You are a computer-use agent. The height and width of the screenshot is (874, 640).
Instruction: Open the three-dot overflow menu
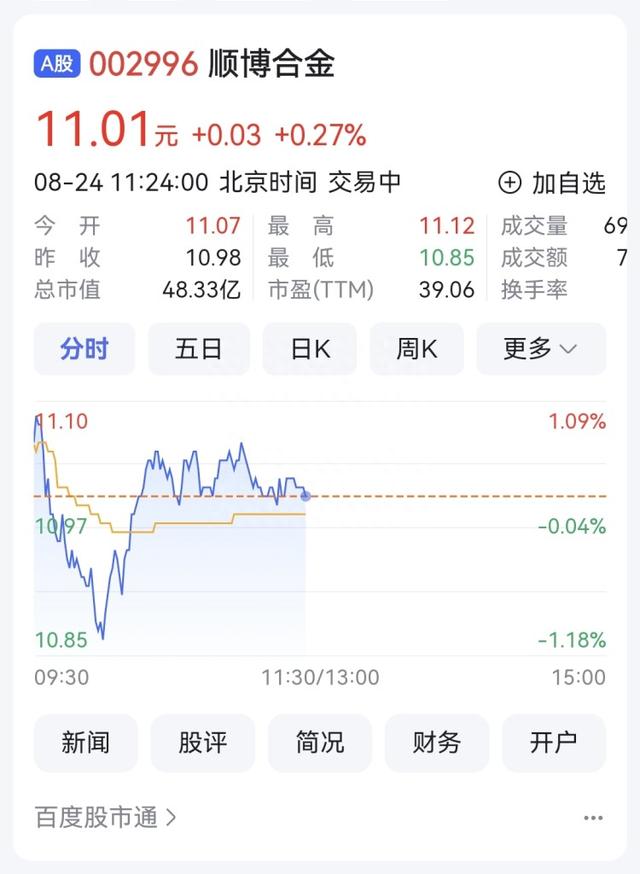click(x=593, y=817)
